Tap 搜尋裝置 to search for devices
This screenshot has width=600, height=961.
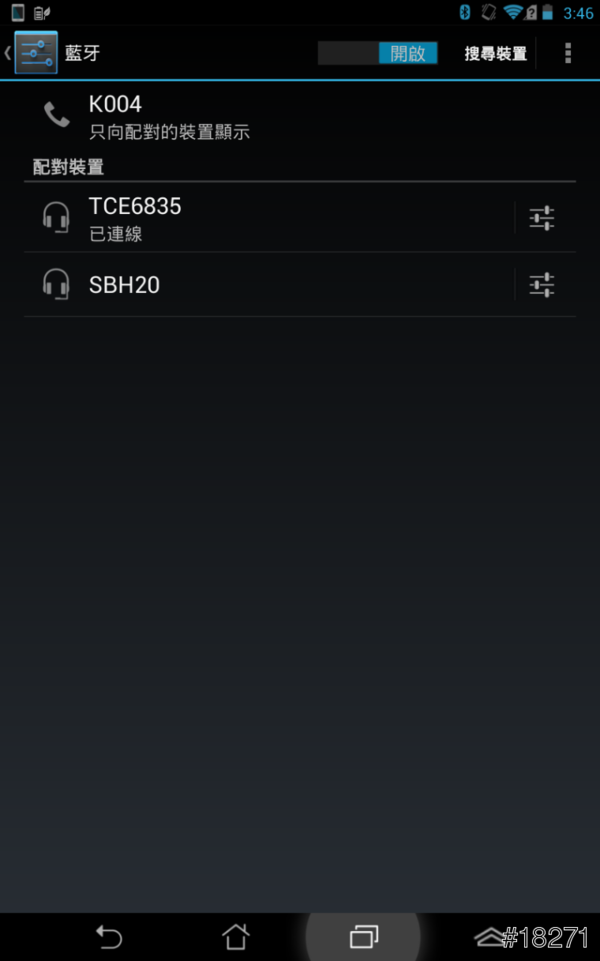tap(495, 54)
